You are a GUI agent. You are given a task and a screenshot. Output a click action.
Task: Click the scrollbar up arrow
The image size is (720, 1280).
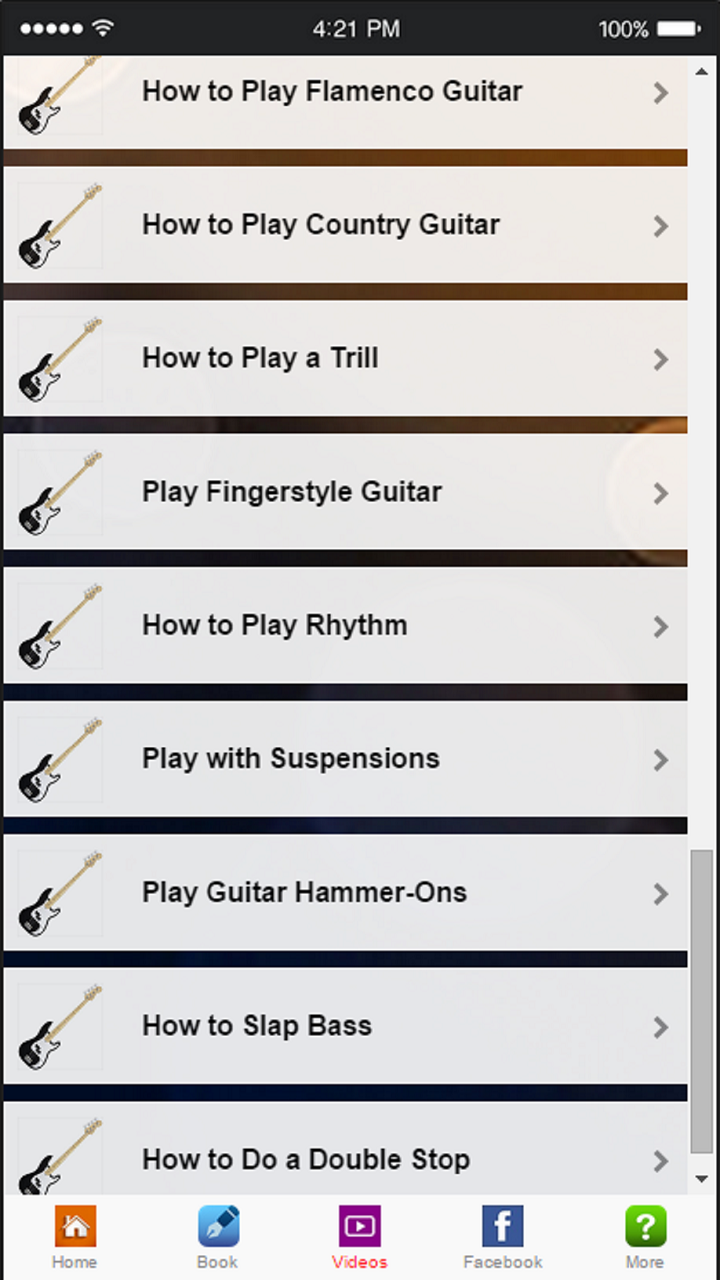[702, 71]
